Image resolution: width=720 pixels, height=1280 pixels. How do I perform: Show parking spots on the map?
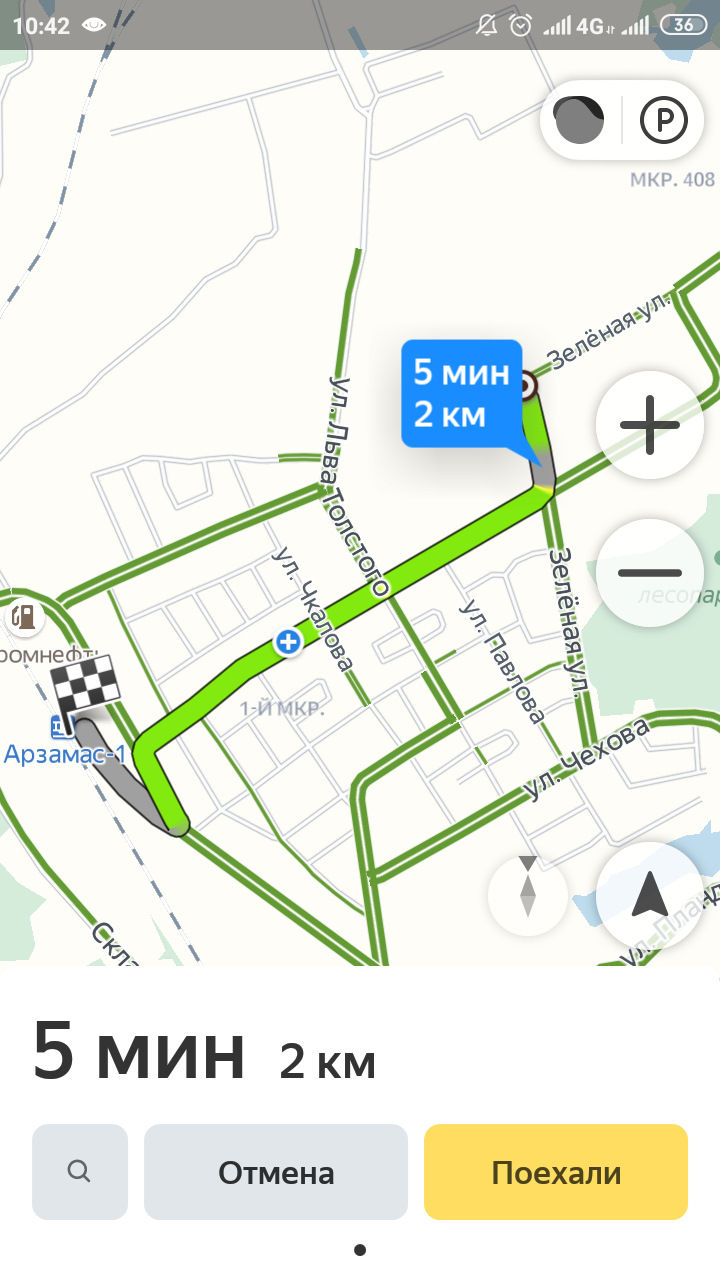tap(665, 122)
